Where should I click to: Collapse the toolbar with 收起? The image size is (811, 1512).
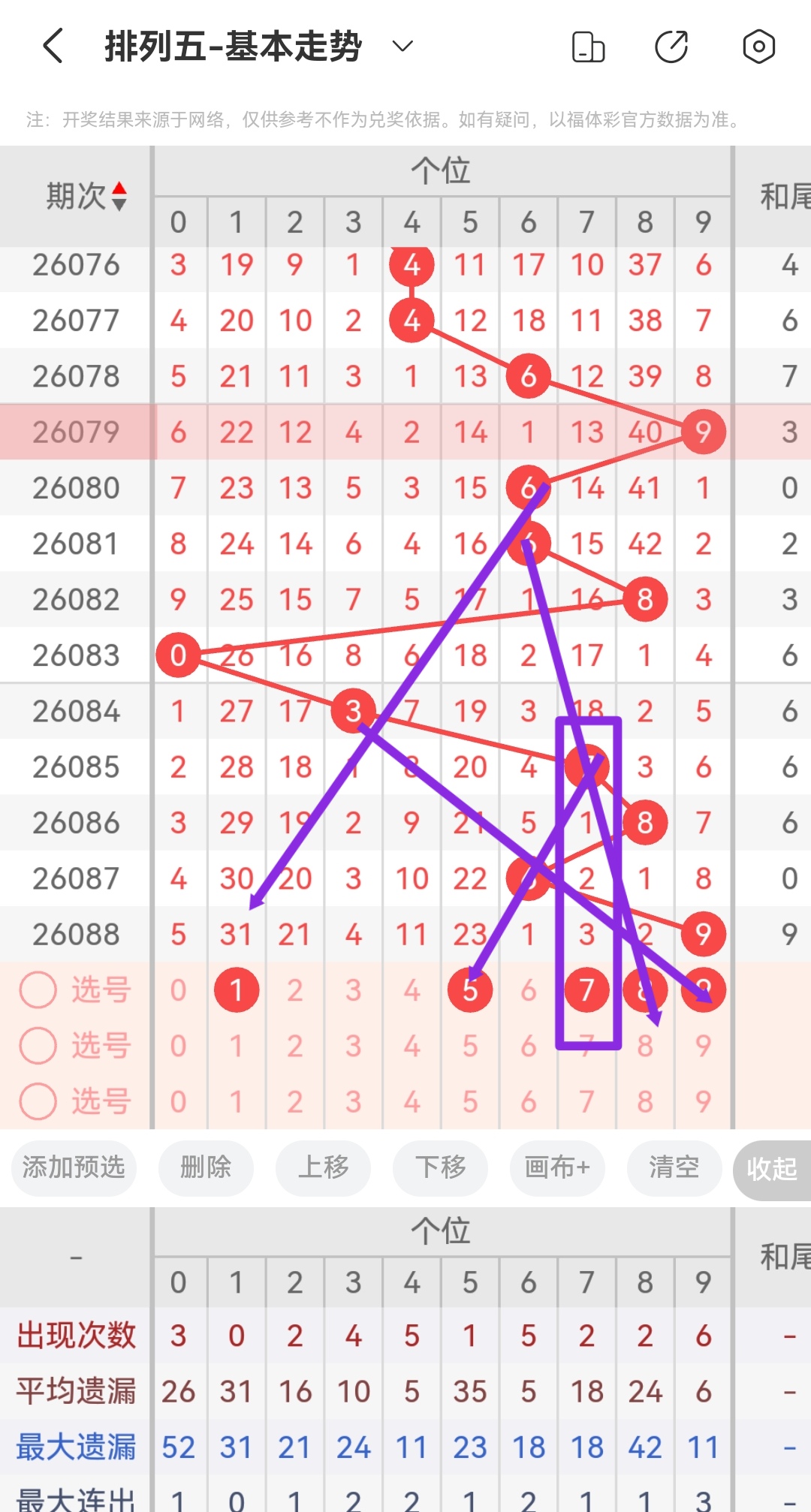(x=772, y=1169)
